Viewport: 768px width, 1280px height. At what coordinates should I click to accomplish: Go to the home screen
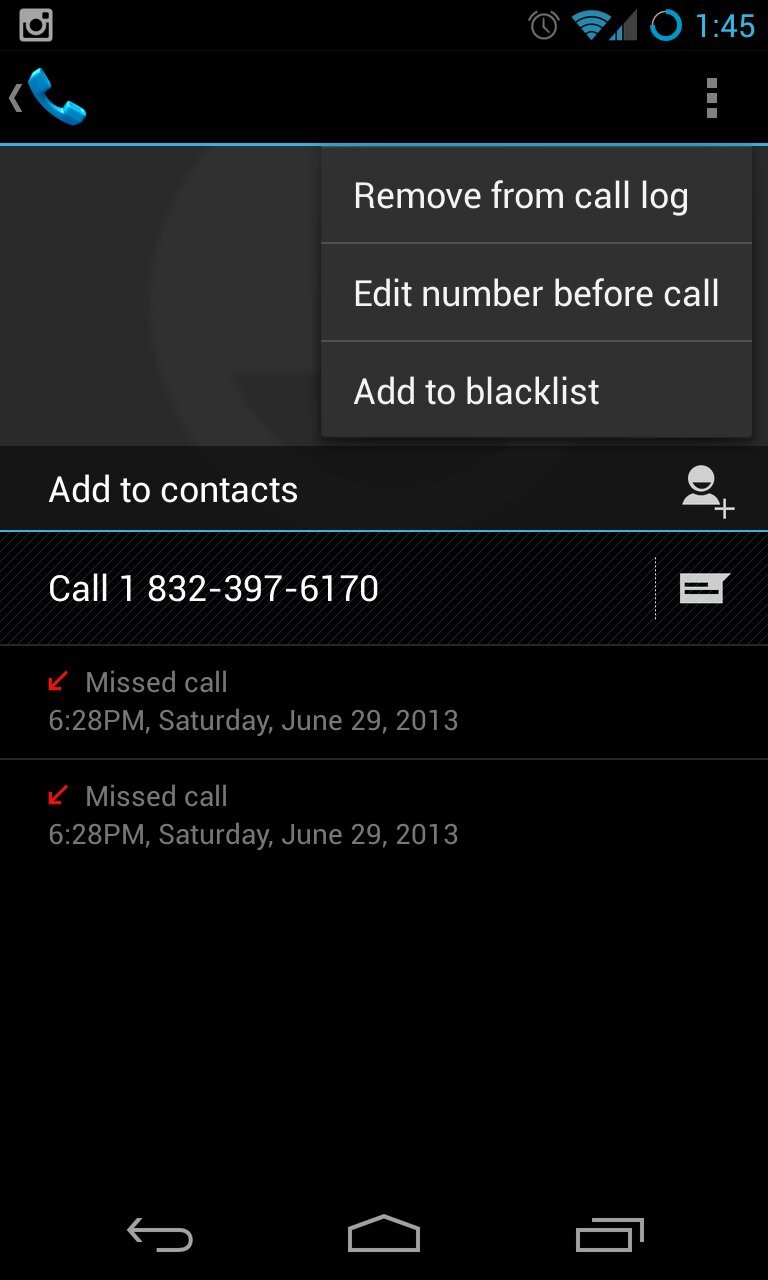click(x=384, y=1236)
